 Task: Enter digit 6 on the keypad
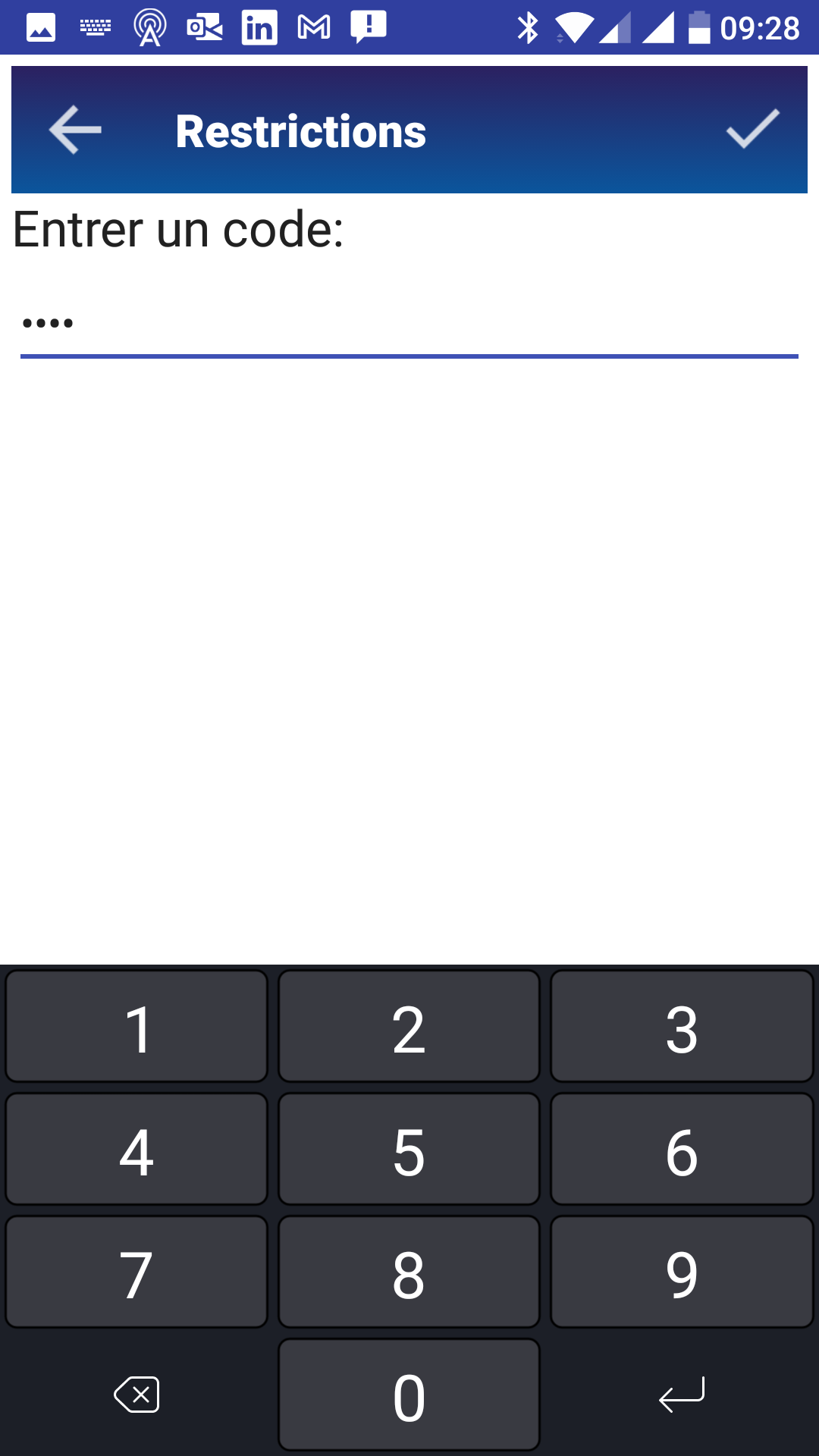[681, 1150]
